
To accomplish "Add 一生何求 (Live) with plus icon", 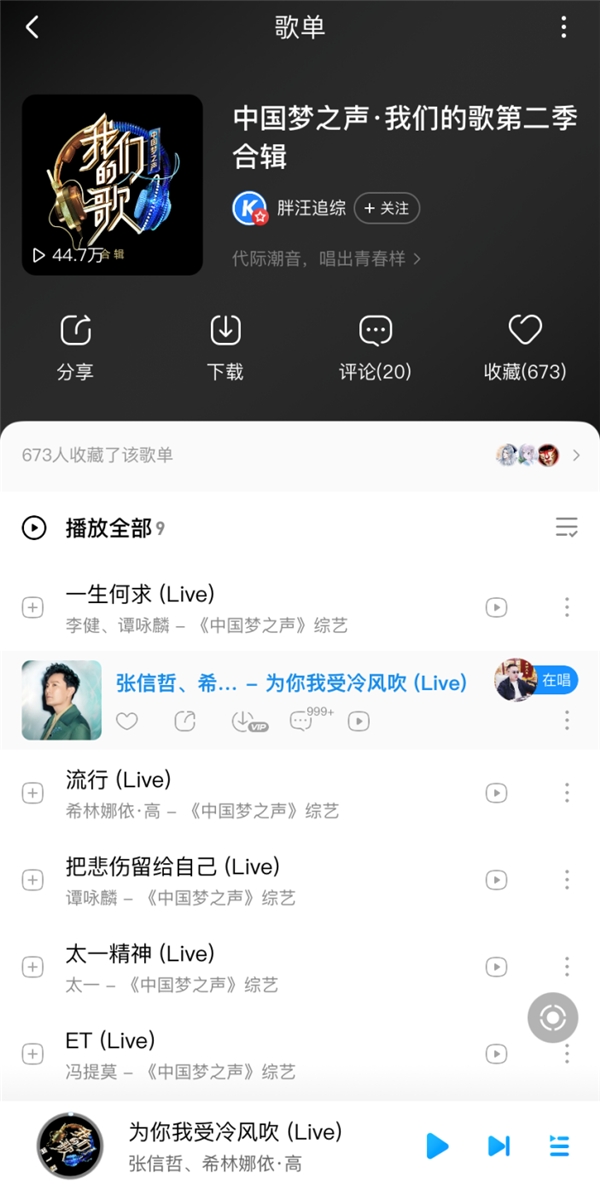I will point(33,607).
